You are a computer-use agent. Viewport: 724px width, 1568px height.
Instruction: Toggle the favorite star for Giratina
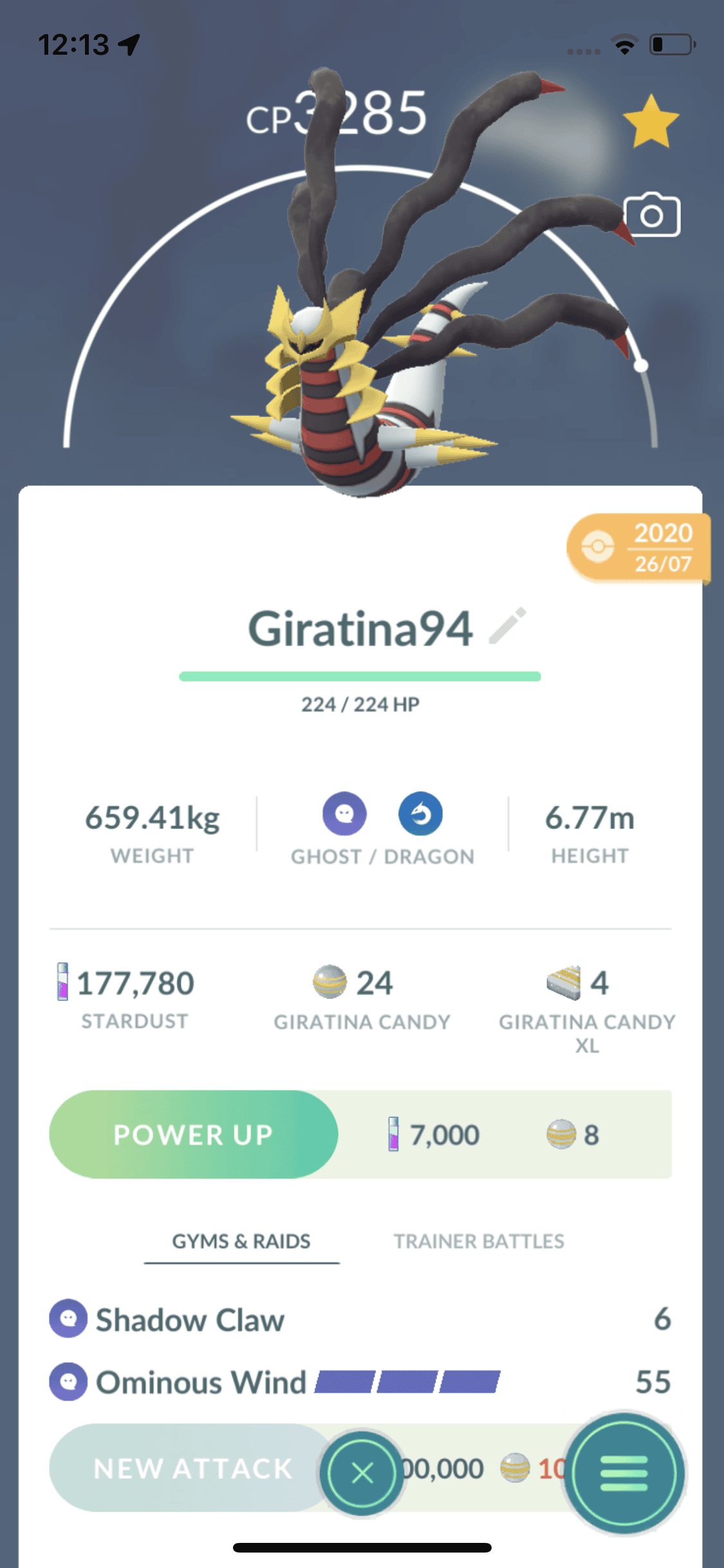[651, 122]
